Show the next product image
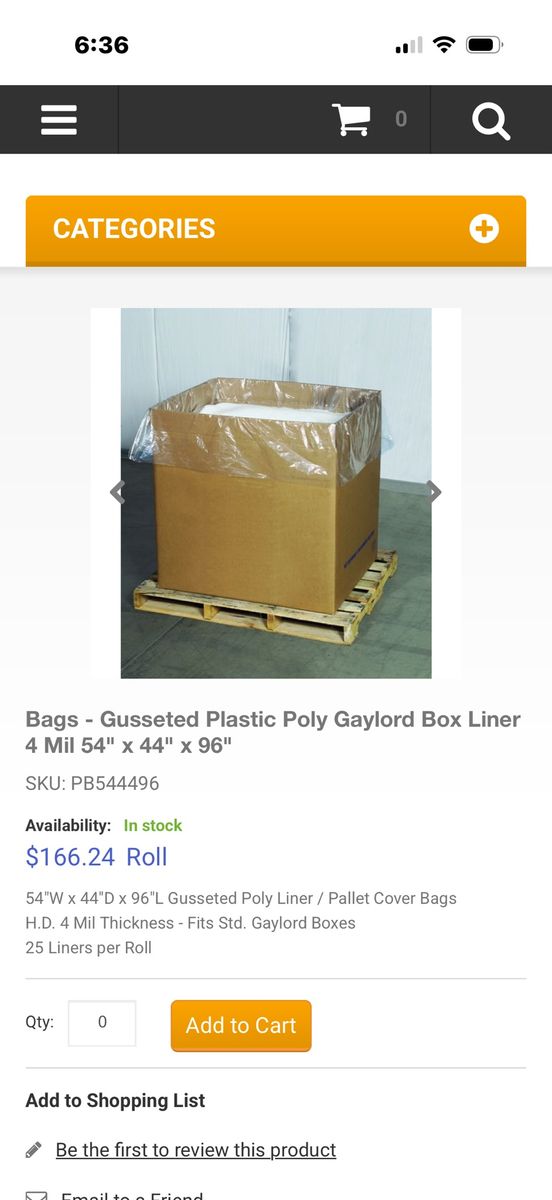 tap(434, 491)
